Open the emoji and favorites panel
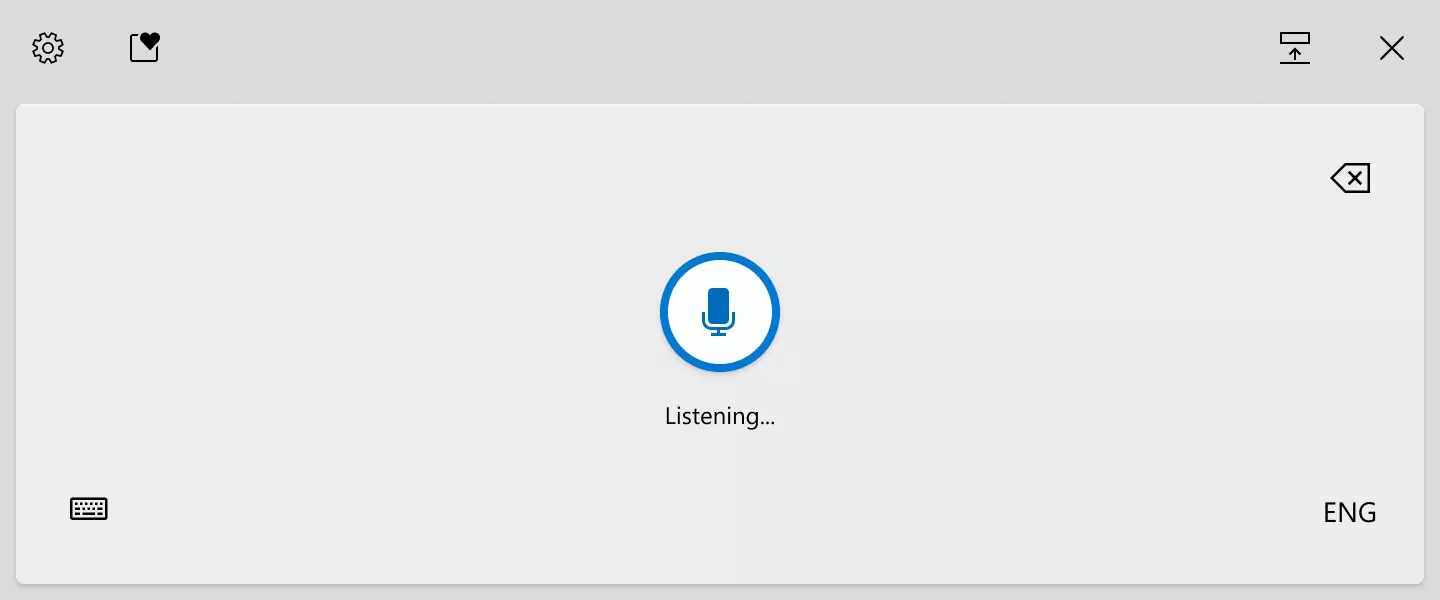1440x600 pixels. click(145, 47)
